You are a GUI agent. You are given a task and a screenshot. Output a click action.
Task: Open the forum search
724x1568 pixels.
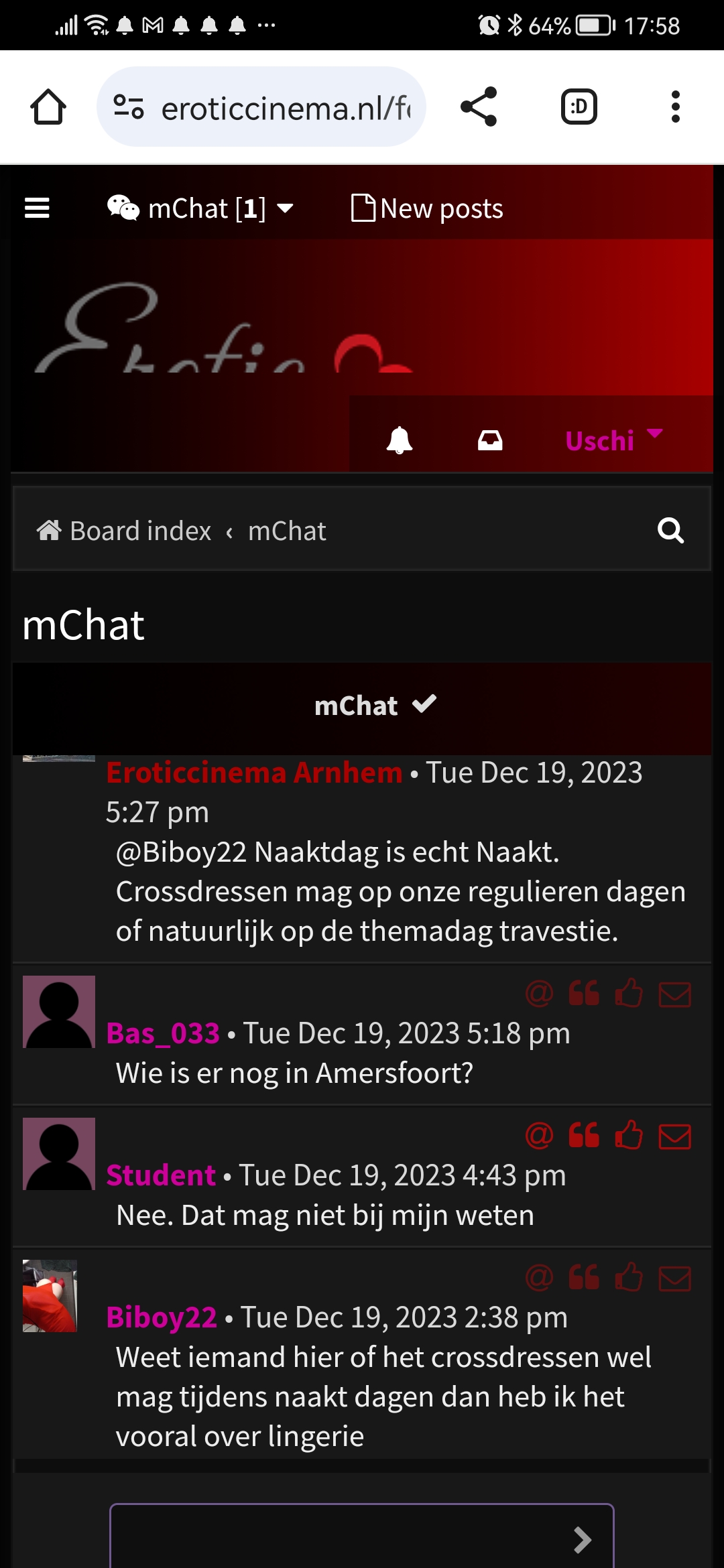(x=670, y=531)
